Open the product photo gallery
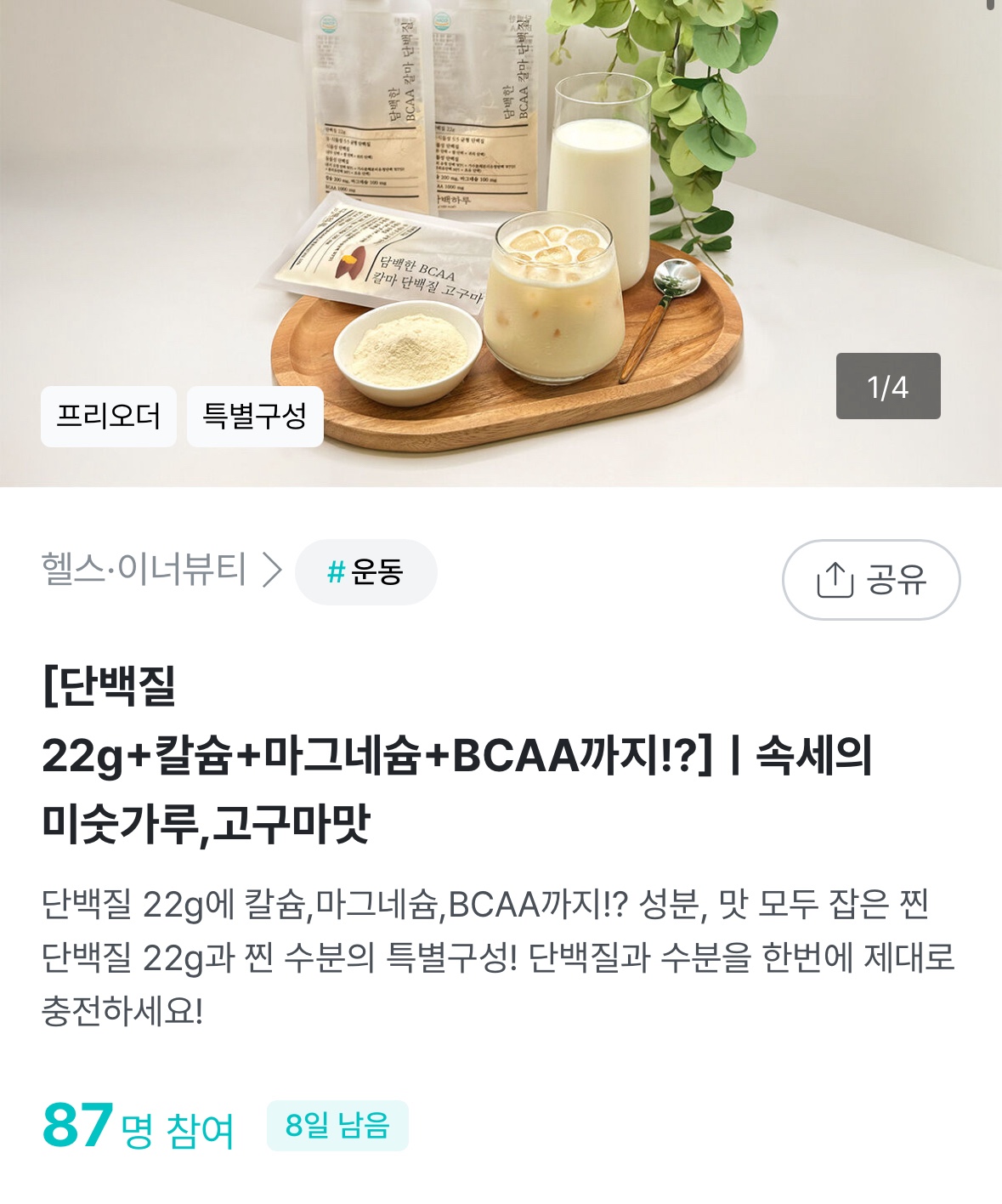Screen dimensions: 1002x1204 tap(501, 243)
